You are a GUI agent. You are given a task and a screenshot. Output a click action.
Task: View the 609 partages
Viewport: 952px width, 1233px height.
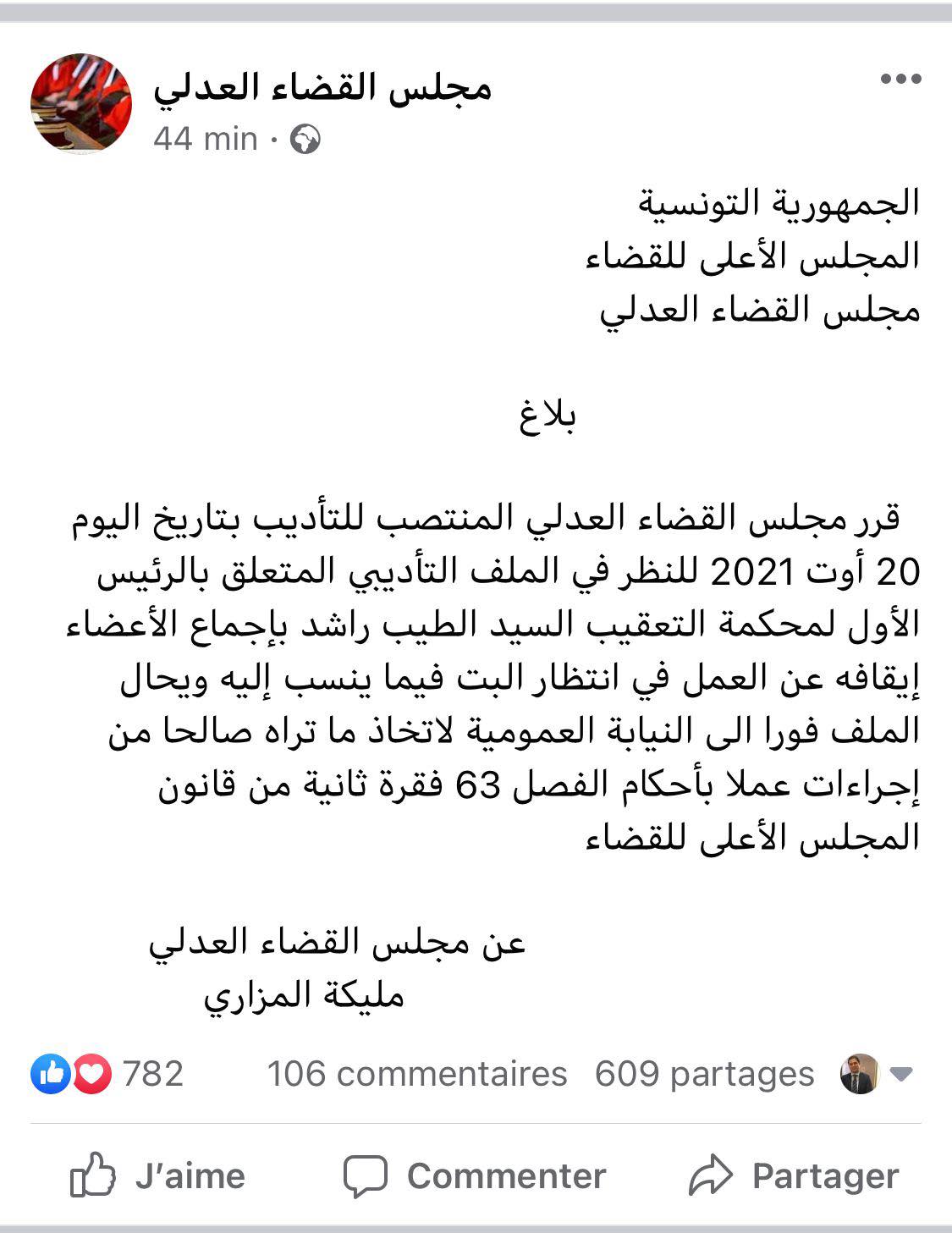coord(704,1074)
